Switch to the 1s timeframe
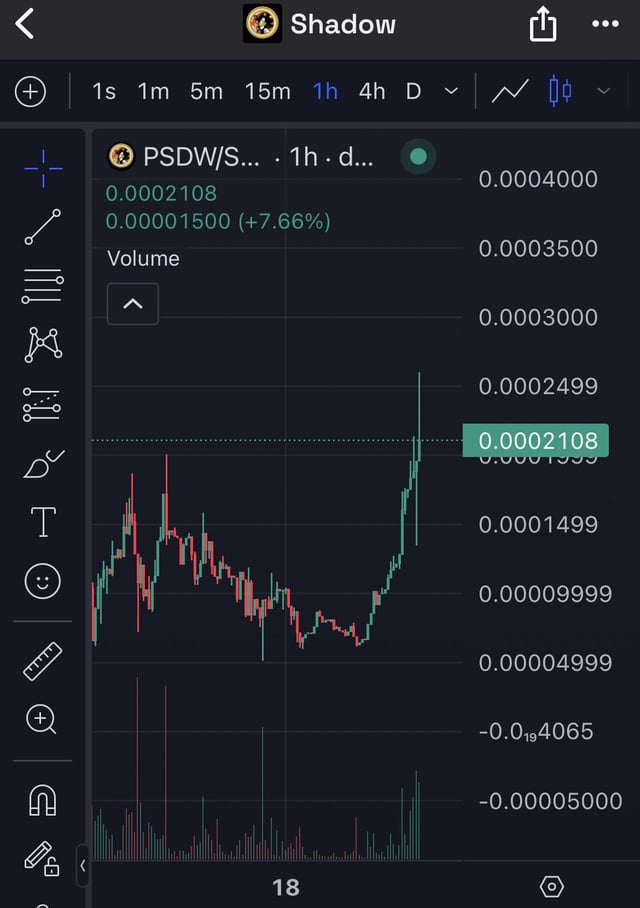The image size is (640, 908). click(x=104, y=92)
